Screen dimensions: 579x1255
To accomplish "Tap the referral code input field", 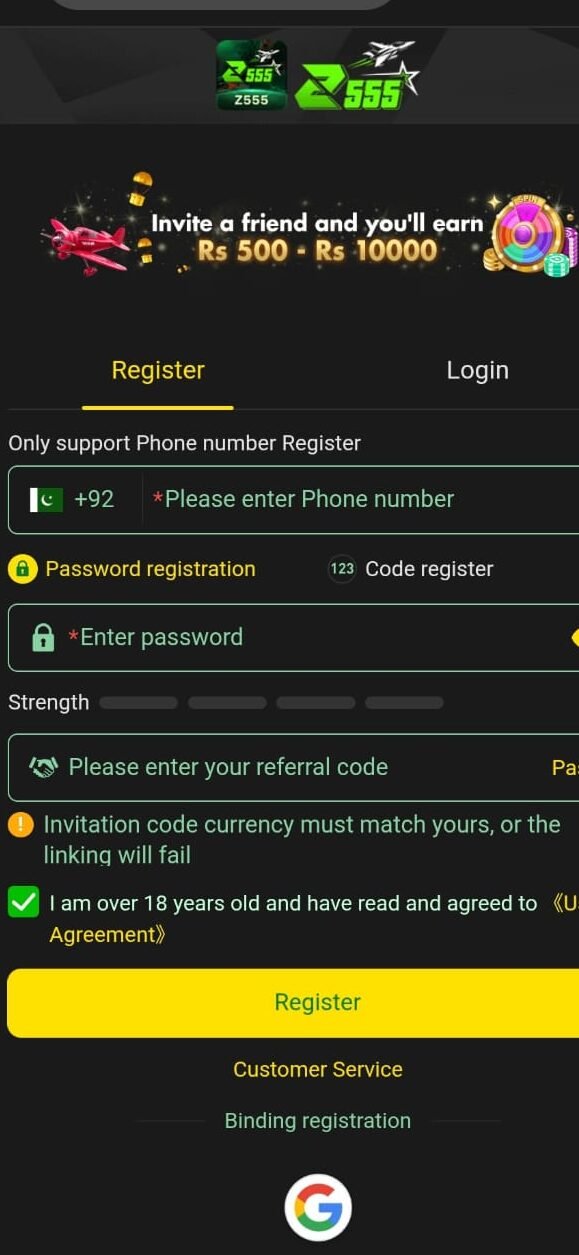I will [294, 767].
